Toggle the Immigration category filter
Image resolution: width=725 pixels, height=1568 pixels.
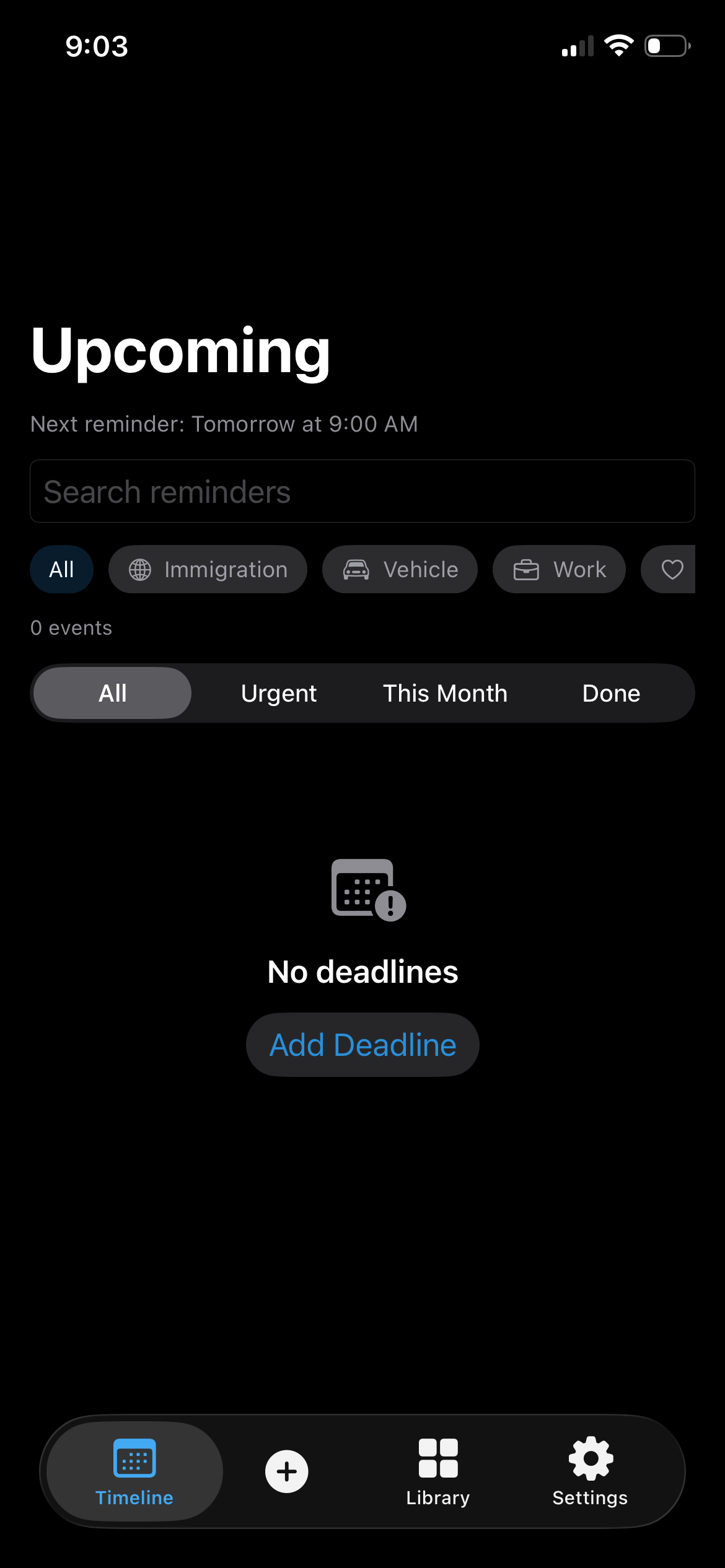tap(208, 569)
